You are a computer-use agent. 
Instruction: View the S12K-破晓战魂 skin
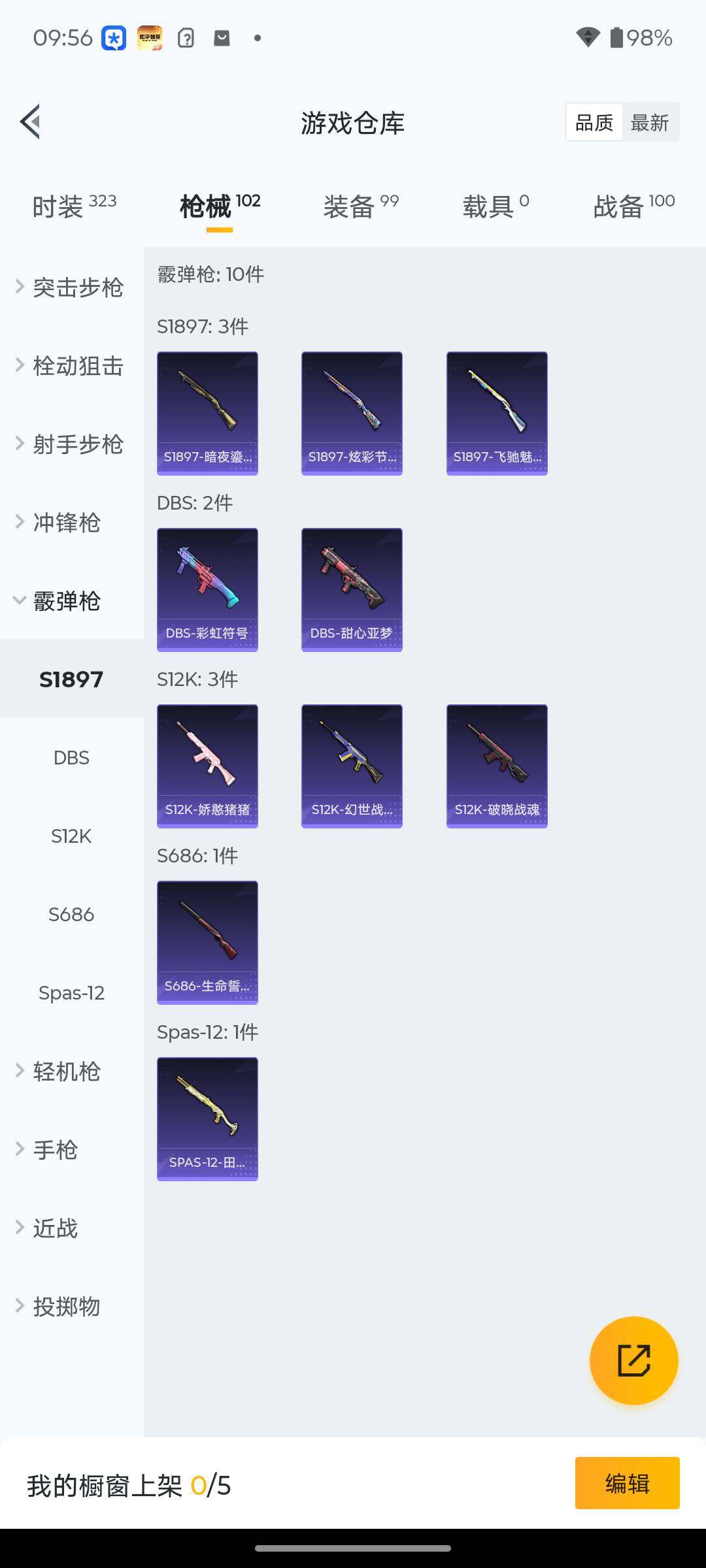coord(497,766)
